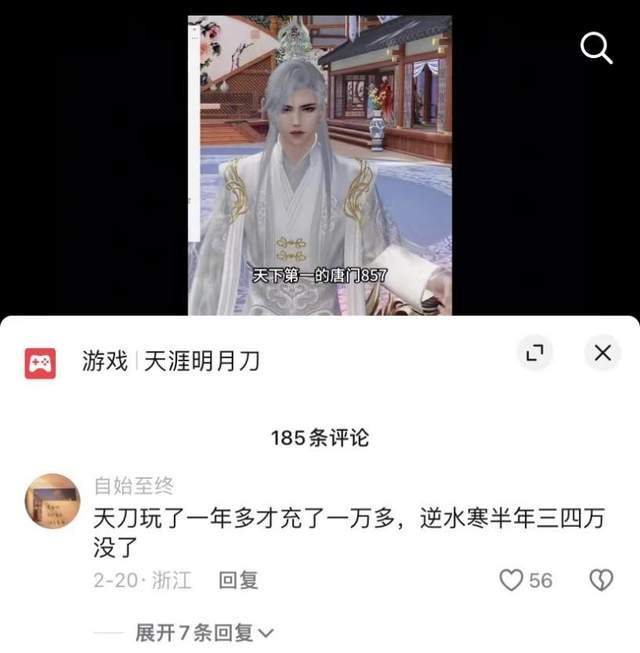
Task: Close the comments panel
Action: [x=602, y=352]
